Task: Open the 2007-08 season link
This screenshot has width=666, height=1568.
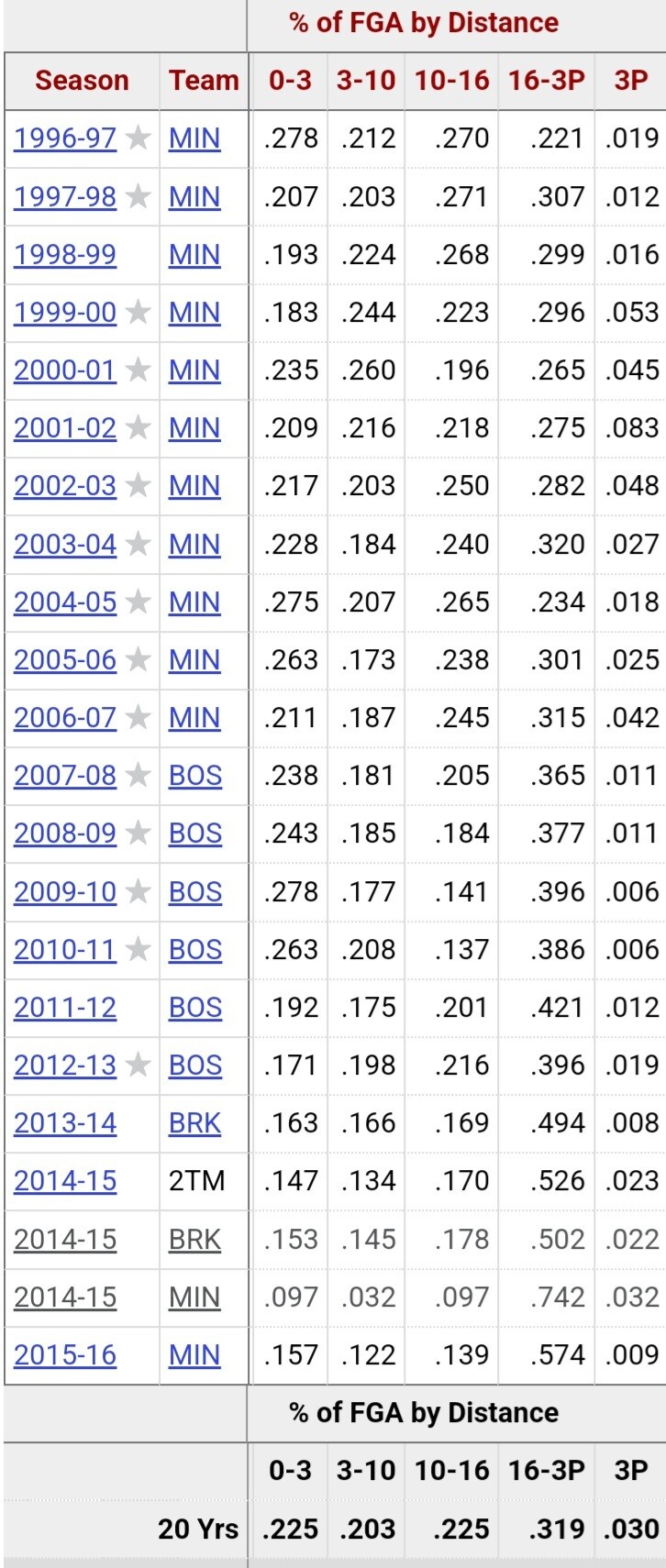Action: coord(65,776)
